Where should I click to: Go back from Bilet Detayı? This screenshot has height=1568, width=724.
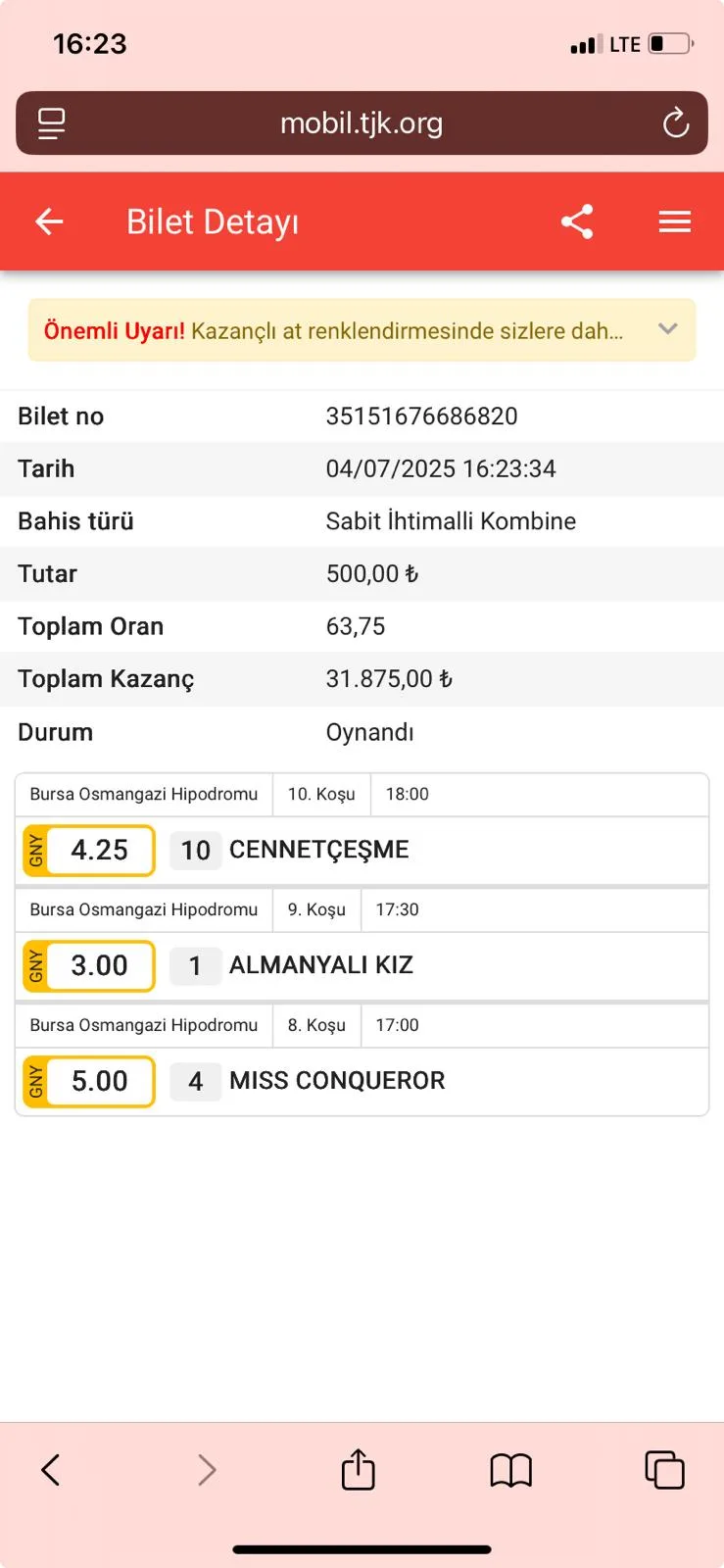click(49, 221)
